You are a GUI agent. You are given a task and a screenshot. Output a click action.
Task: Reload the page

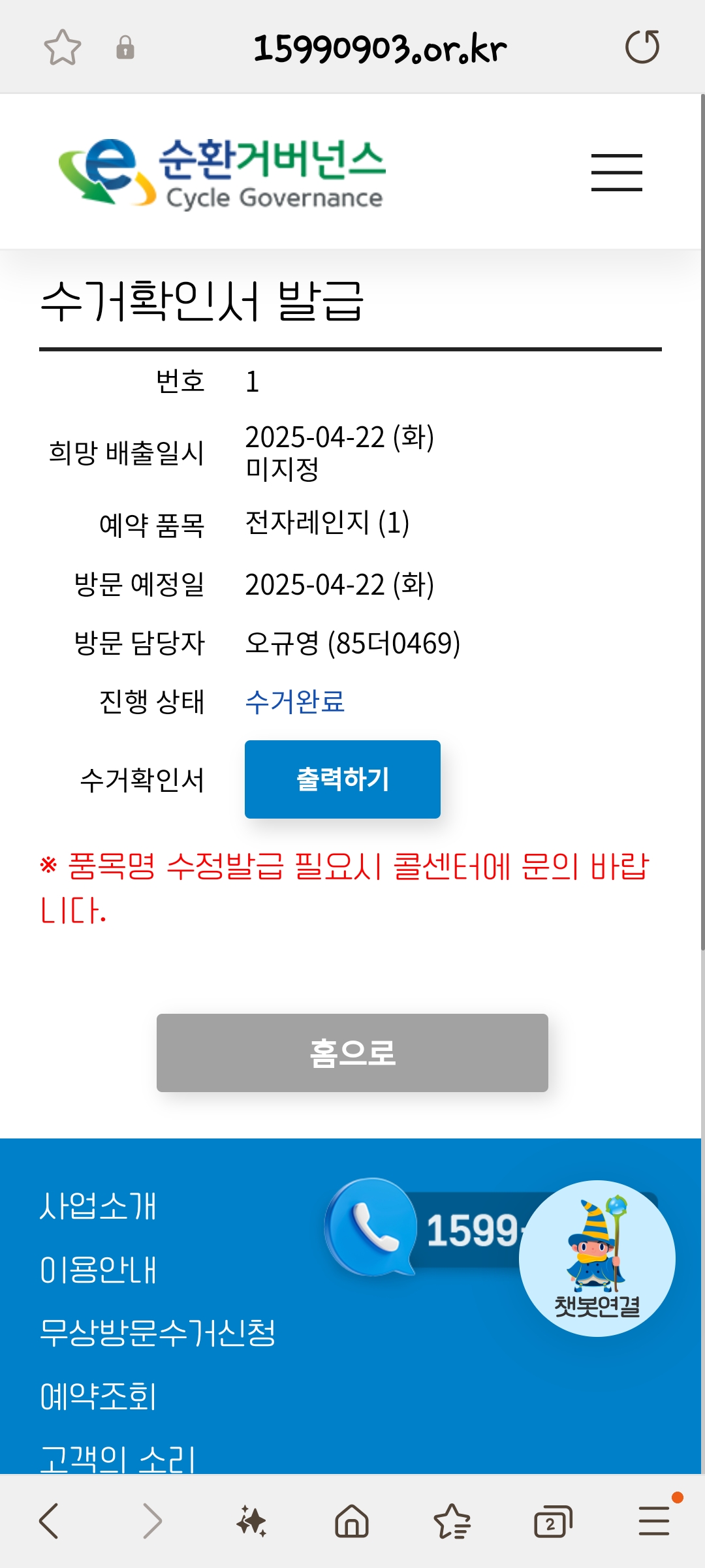point(642,48)
